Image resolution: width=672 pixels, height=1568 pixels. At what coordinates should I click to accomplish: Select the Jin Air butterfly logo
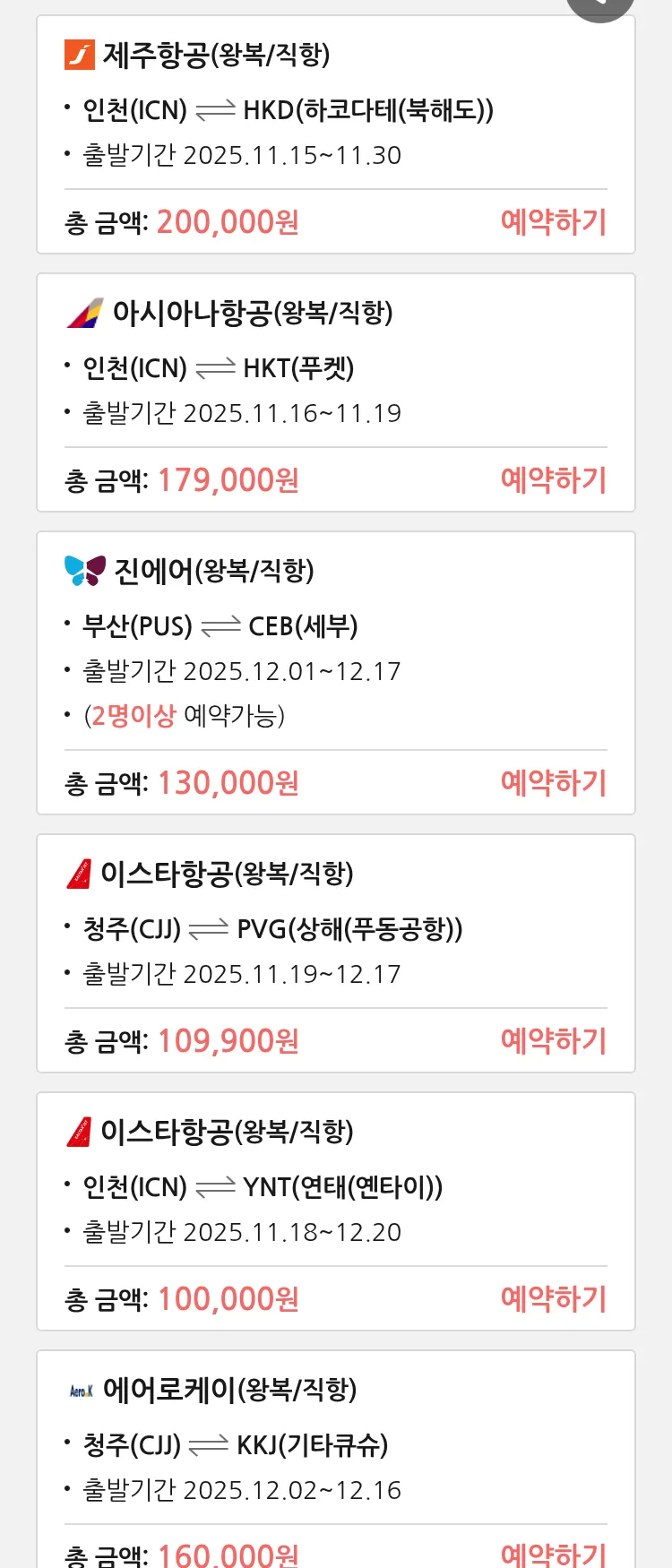click(x=83, y=570)
